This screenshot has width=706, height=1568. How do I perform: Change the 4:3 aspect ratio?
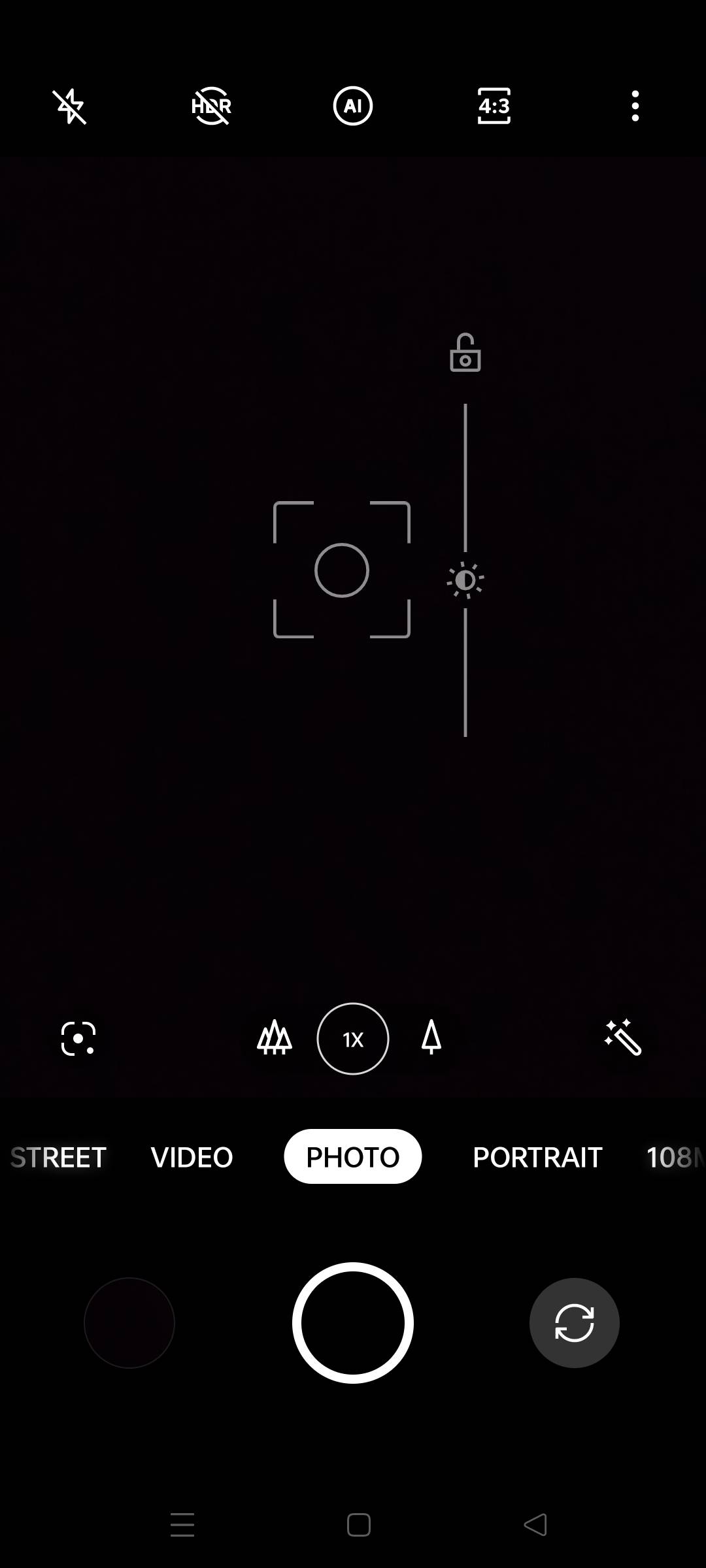coord(494,106)
